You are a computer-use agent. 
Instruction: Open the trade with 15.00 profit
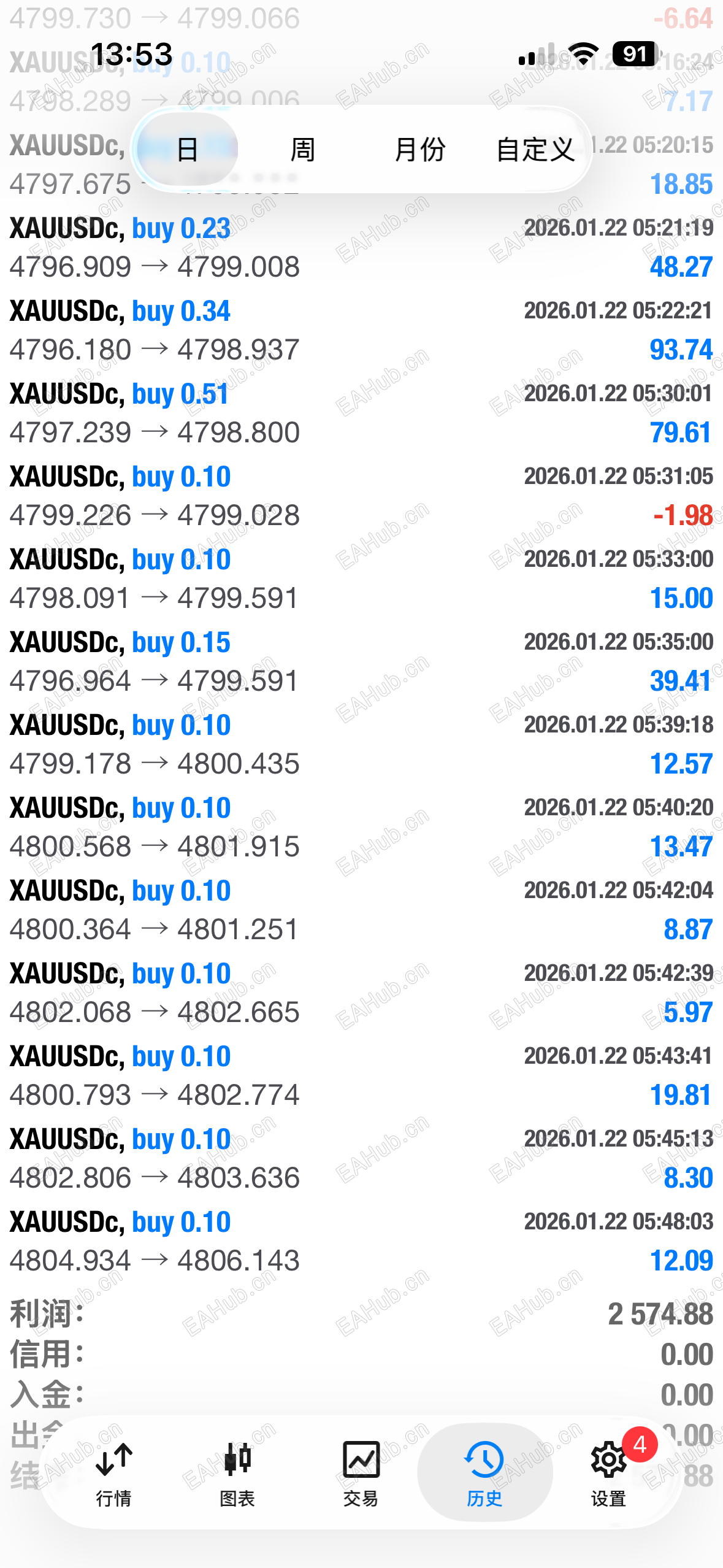point(361,578)
